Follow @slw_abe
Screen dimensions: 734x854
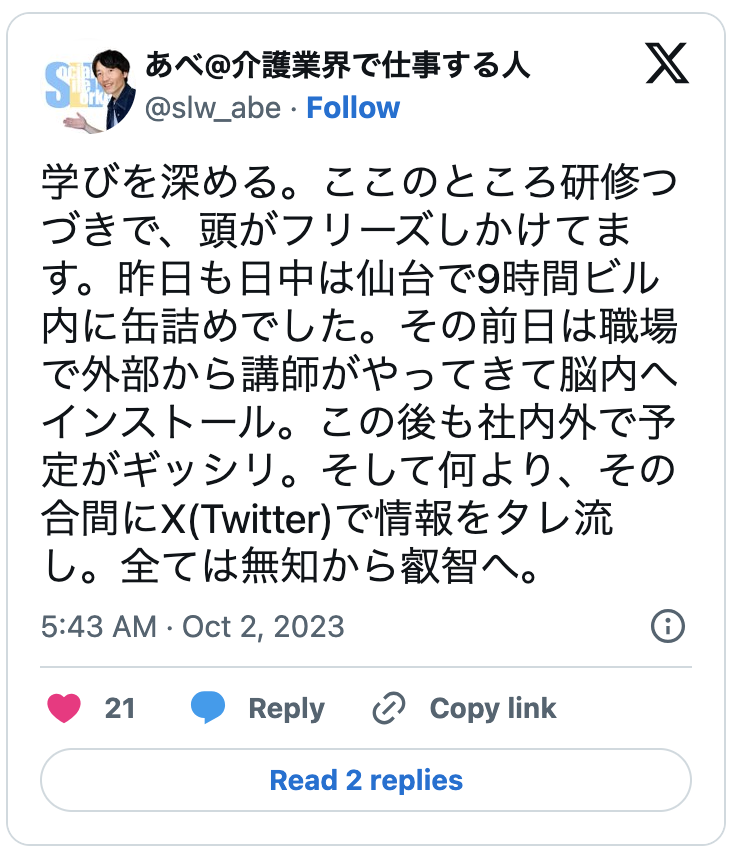[352, 108]
